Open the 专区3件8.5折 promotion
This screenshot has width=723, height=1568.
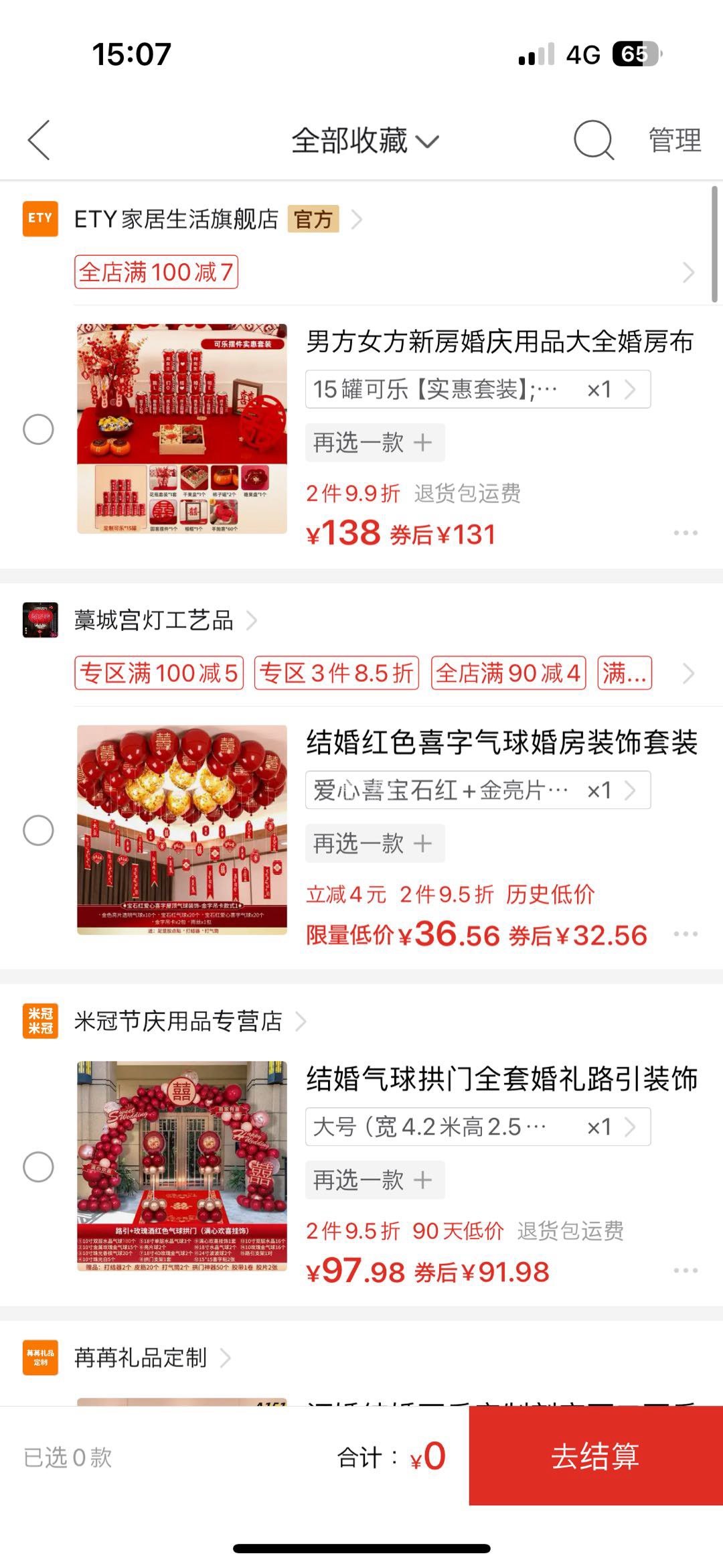click(x=336, y=673)
